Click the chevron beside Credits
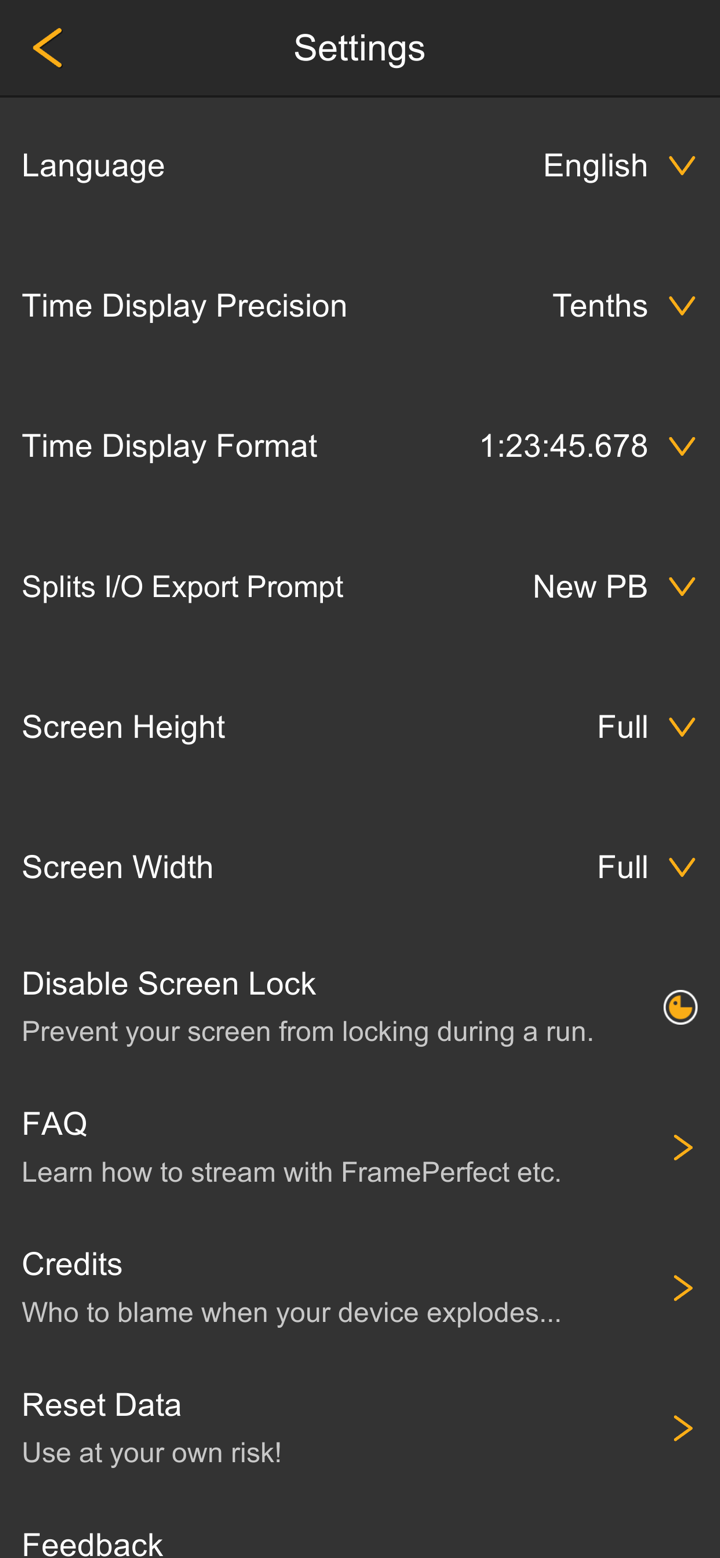The height and width of the screenshot is (1558, 720). pos(684,1287)
